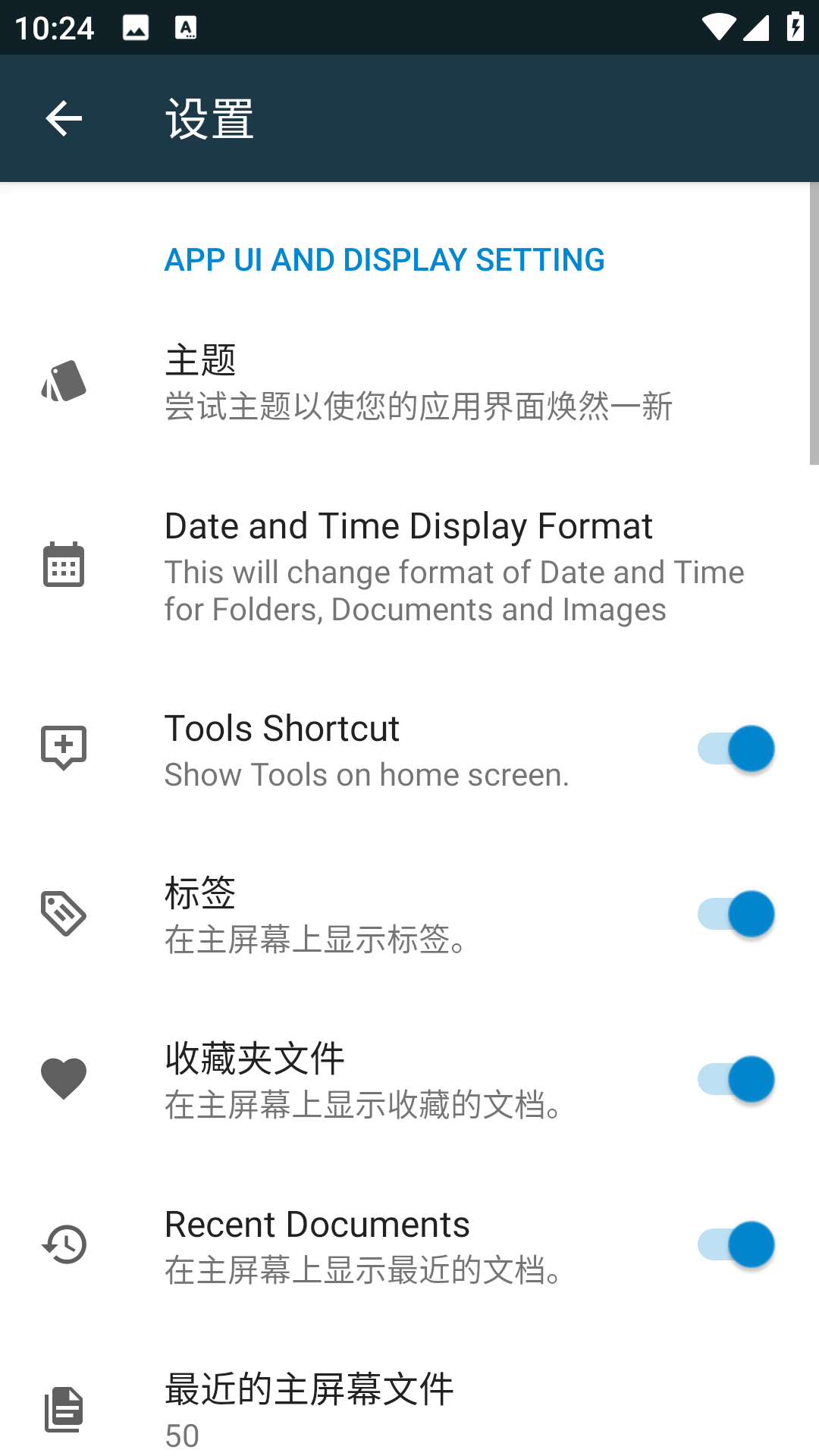
Task: Open Date and Time Display Format
Action: [x=409, y=566]
